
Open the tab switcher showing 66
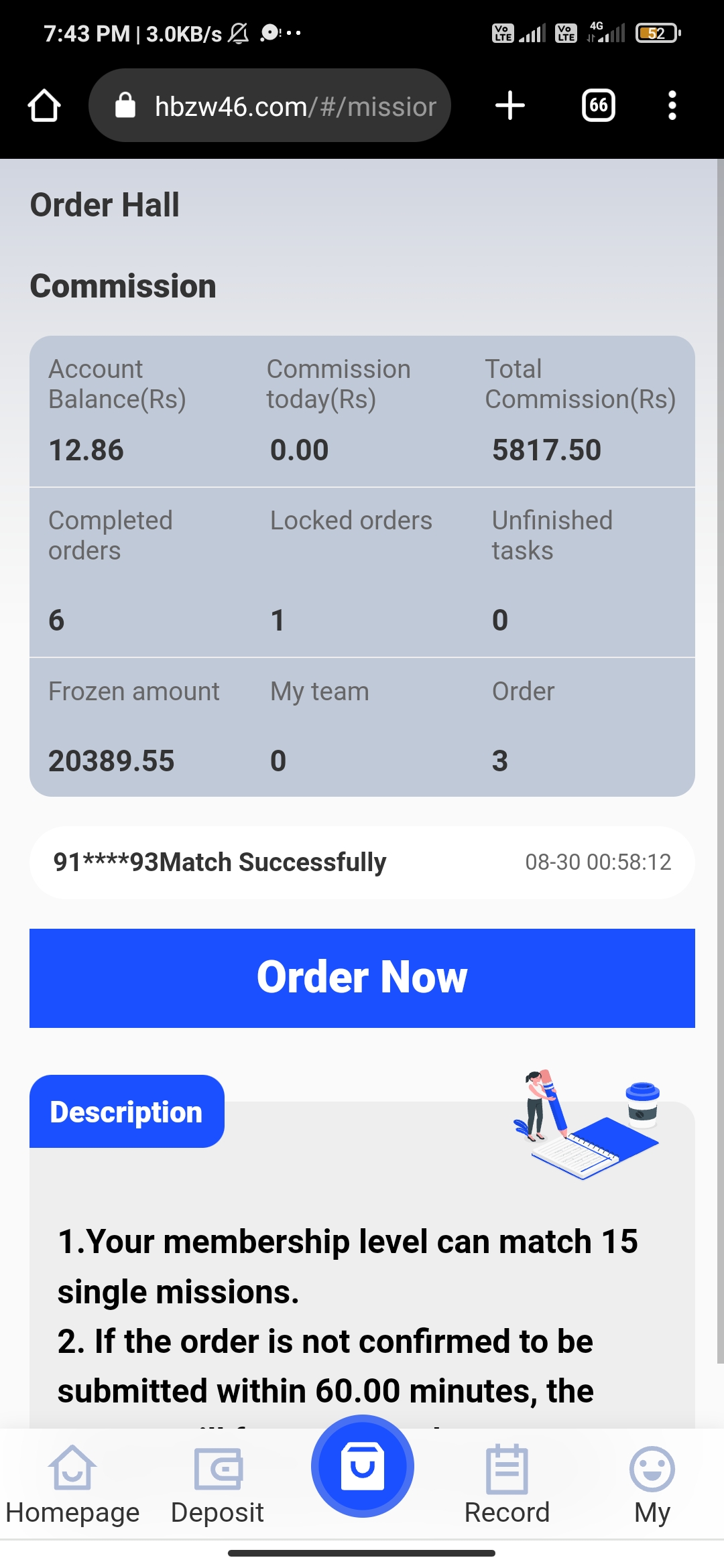(x=598, y=105)
